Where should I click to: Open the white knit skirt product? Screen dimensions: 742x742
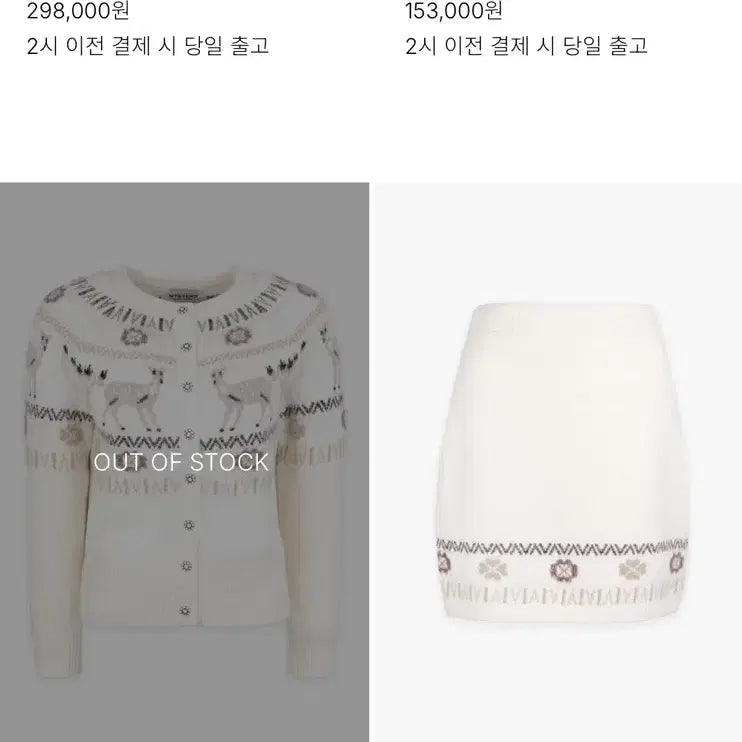coord(558,460)
